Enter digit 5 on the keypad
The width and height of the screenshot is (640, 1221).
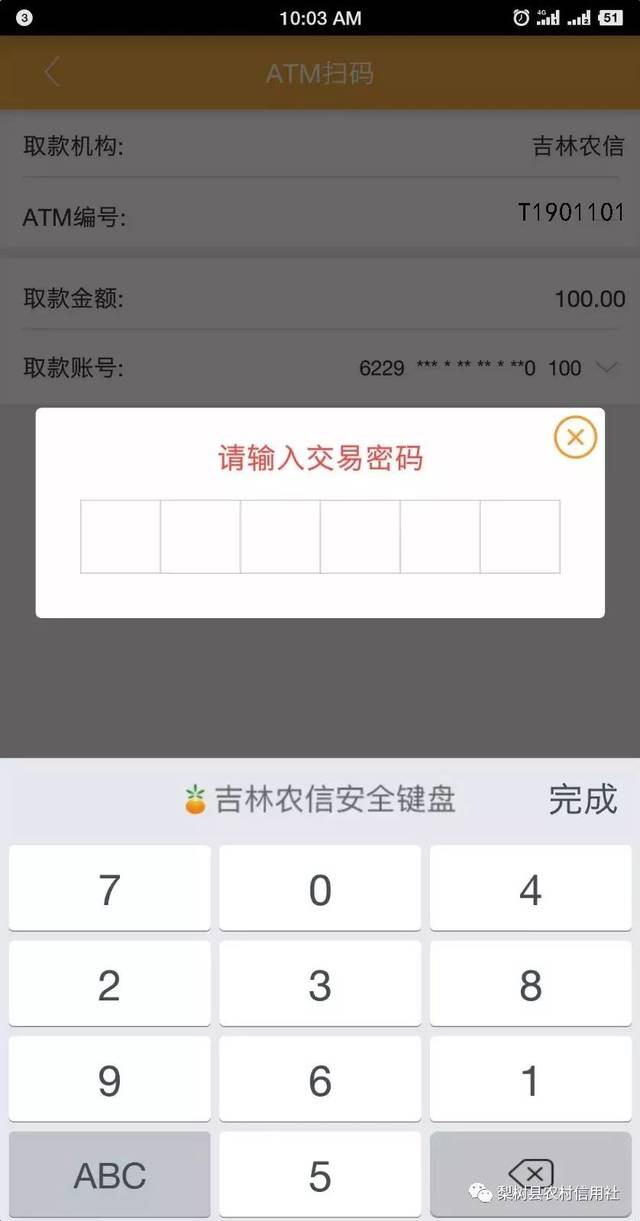coord(320,1175)
